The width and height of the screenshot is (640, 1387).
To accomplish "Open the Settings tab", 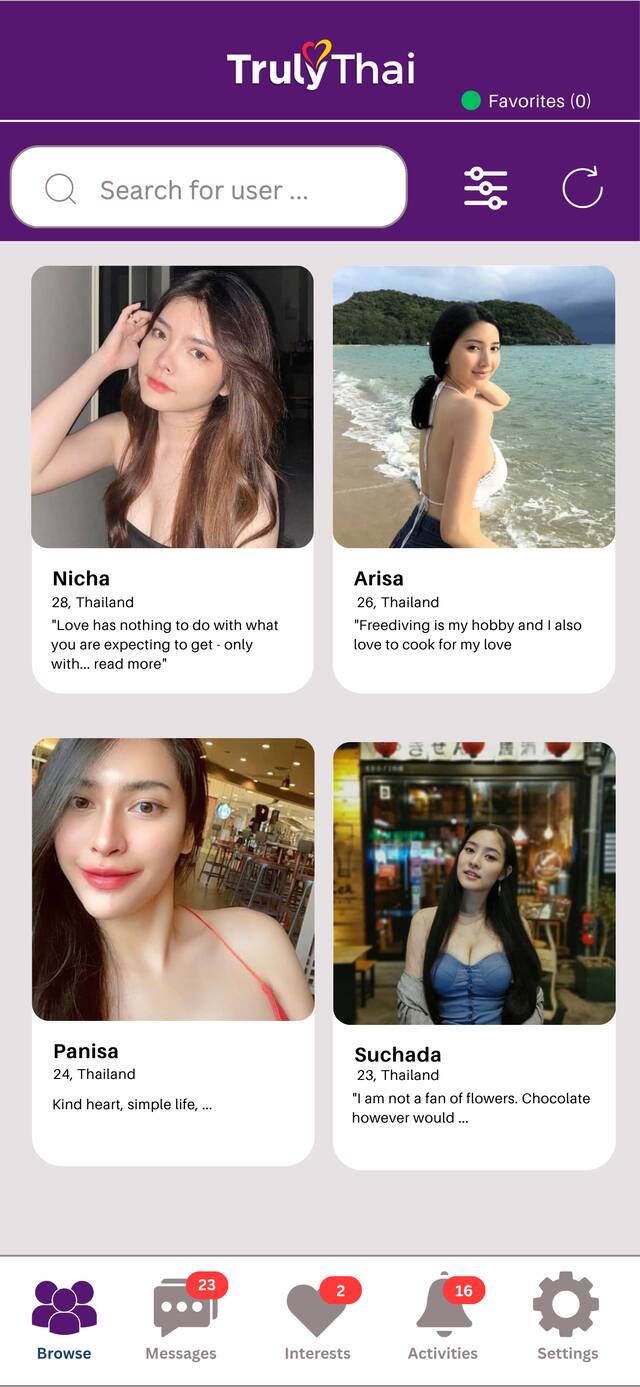I will (567, 1318).
